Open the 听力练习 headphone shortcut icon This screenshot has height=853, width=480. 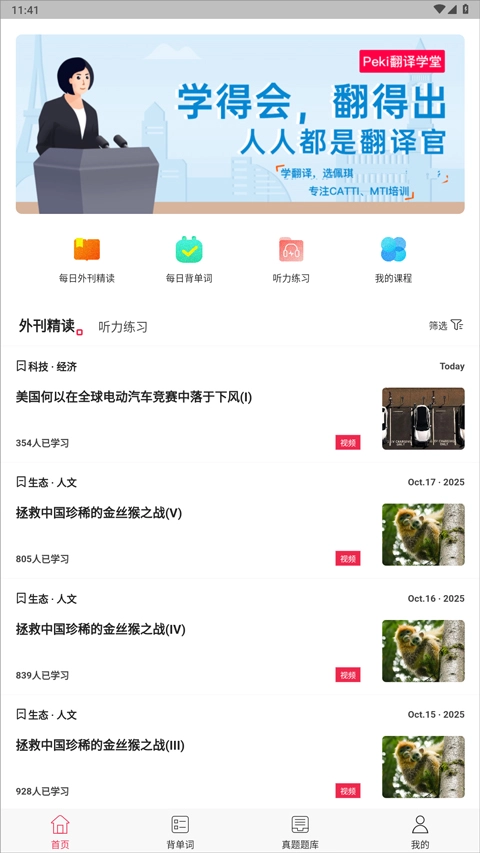291,250
